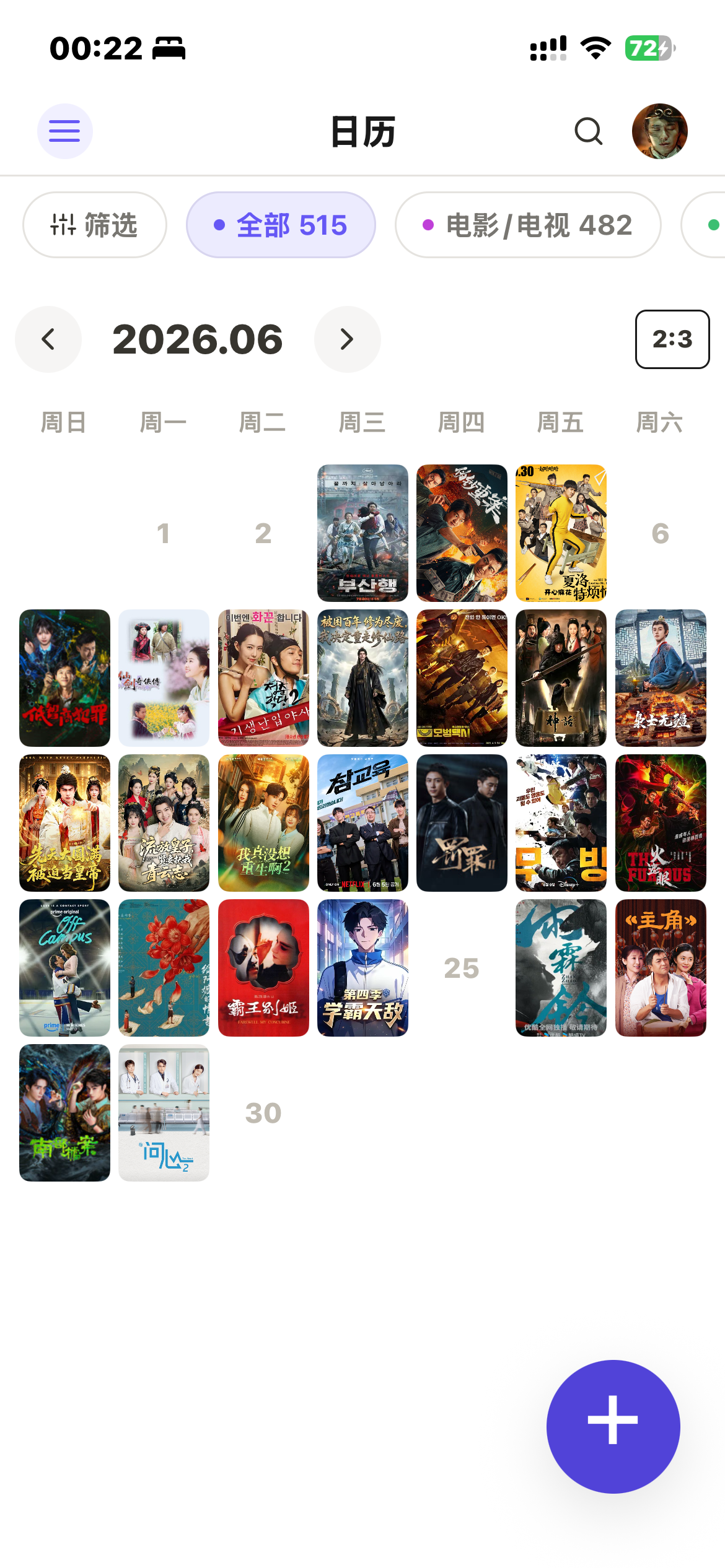725x1568 pixels.
Task: Open the hamburger drawer menu
Action: (64, 131)
